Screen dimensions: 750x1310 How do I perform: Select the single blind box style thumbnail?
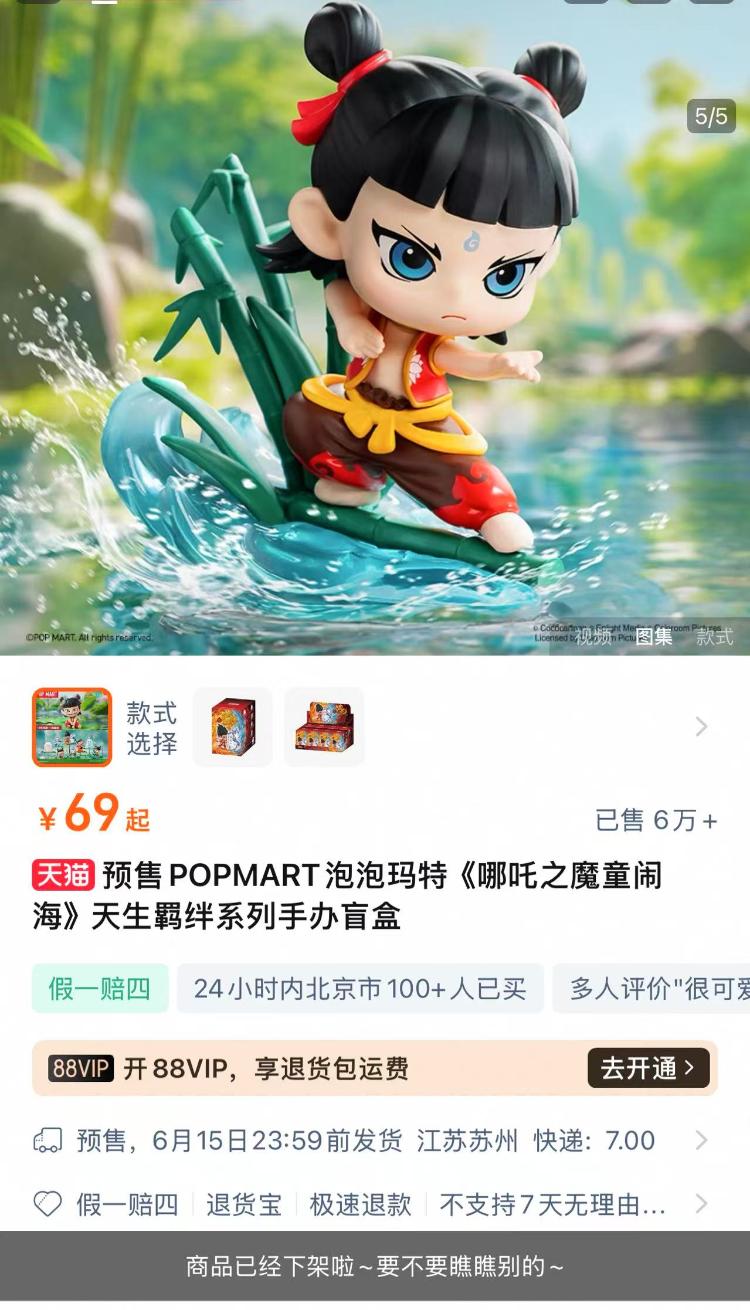[232, 727]
